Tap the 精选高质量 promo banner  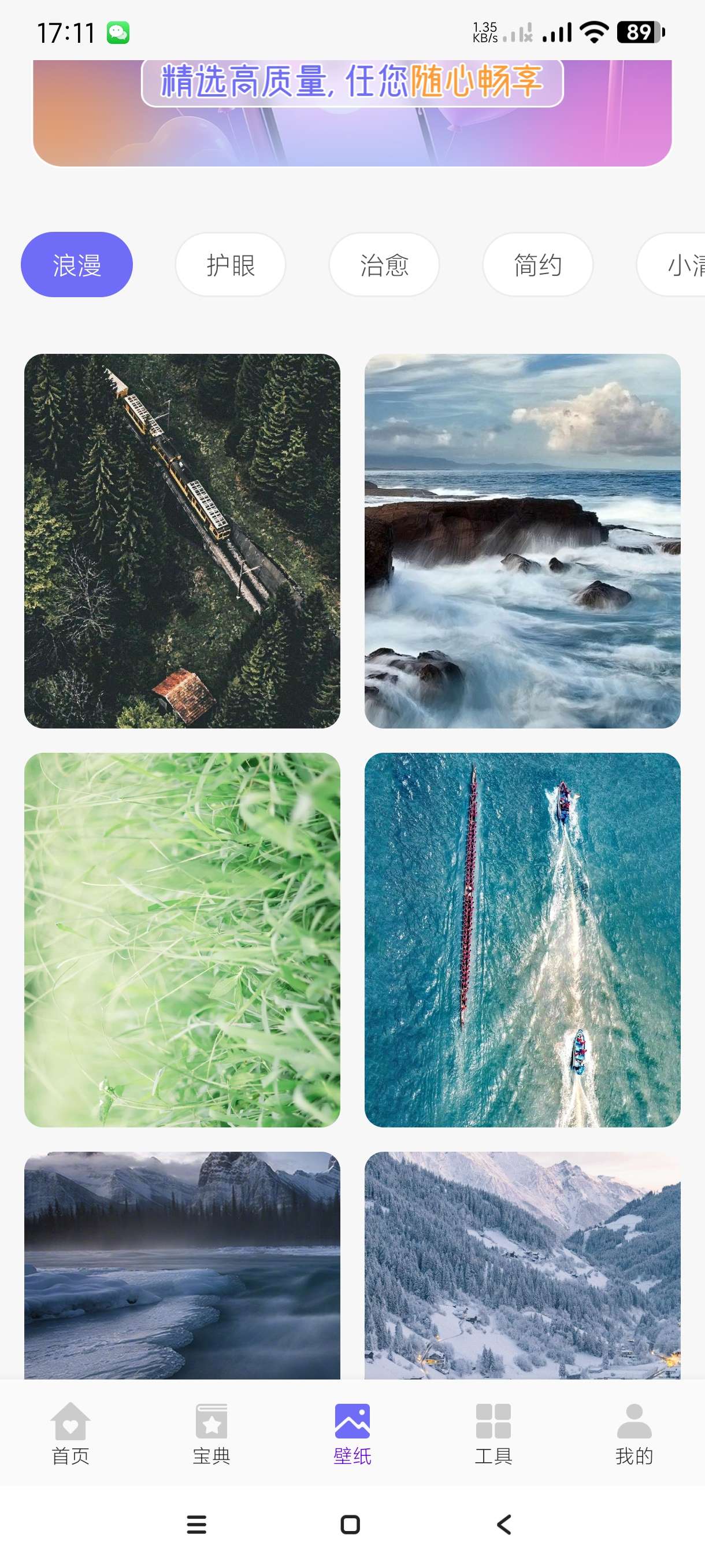[352, 113]
